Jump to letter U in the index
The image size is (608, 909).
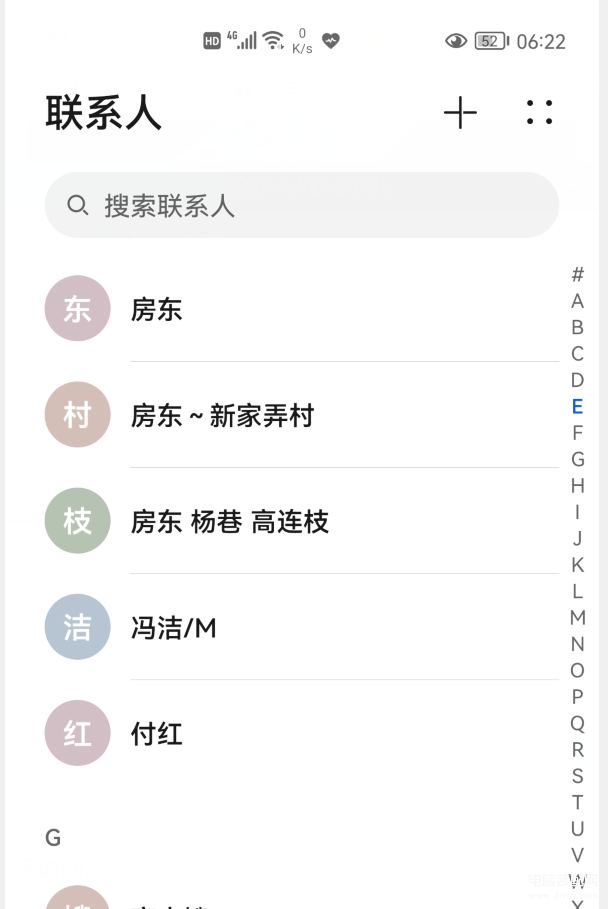coord(577,828)
